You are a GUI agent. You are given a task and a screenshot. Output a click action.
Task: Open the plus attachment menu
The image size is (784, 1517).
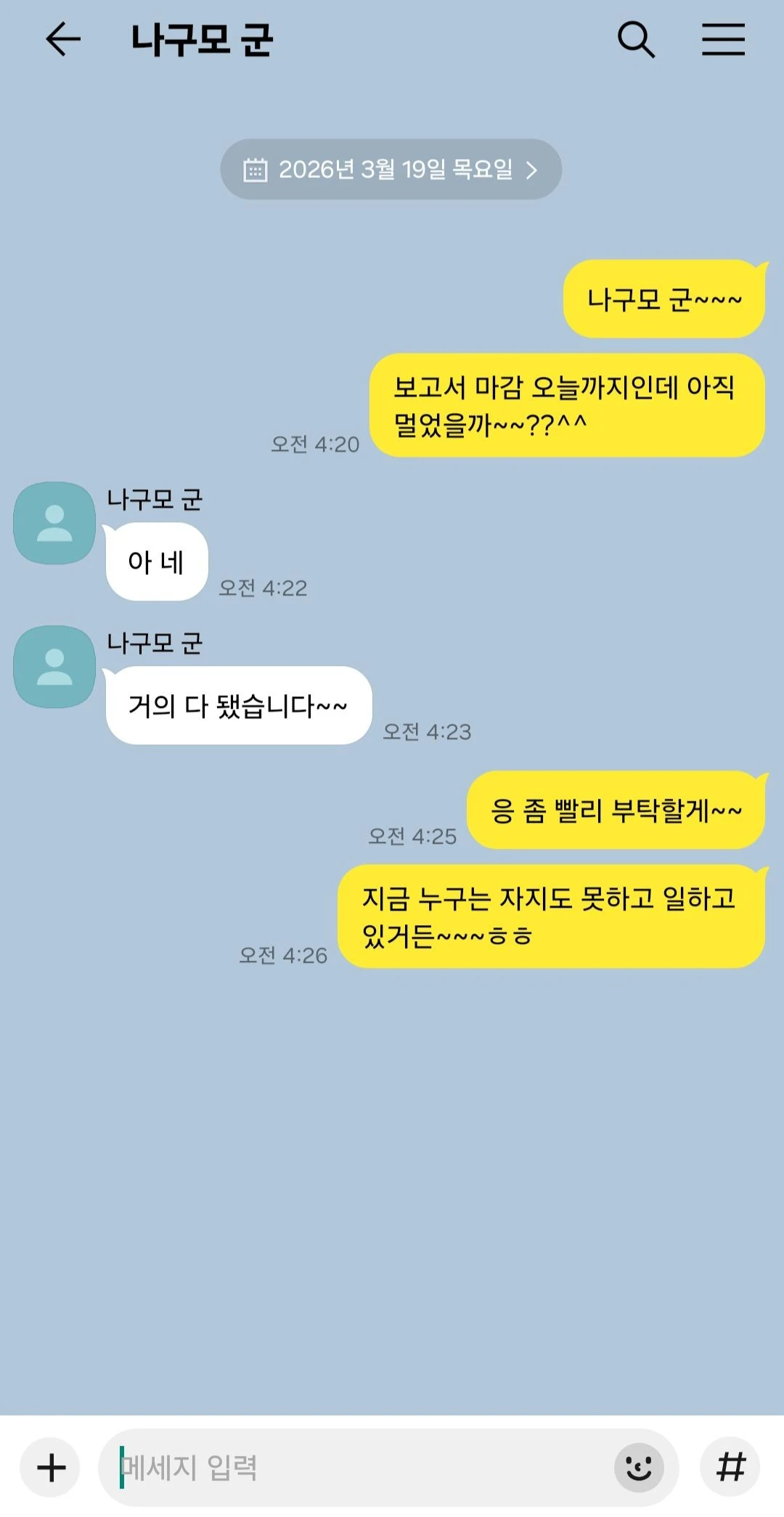[x=51, y=1468]
